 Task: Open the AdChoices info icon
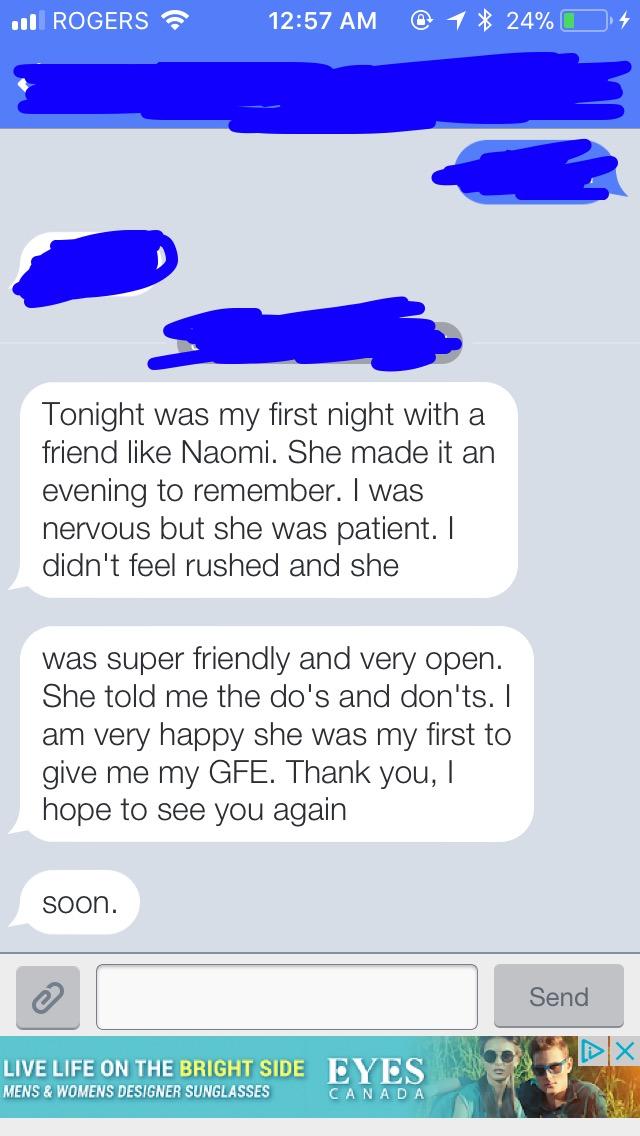(x=594, y=1050)
